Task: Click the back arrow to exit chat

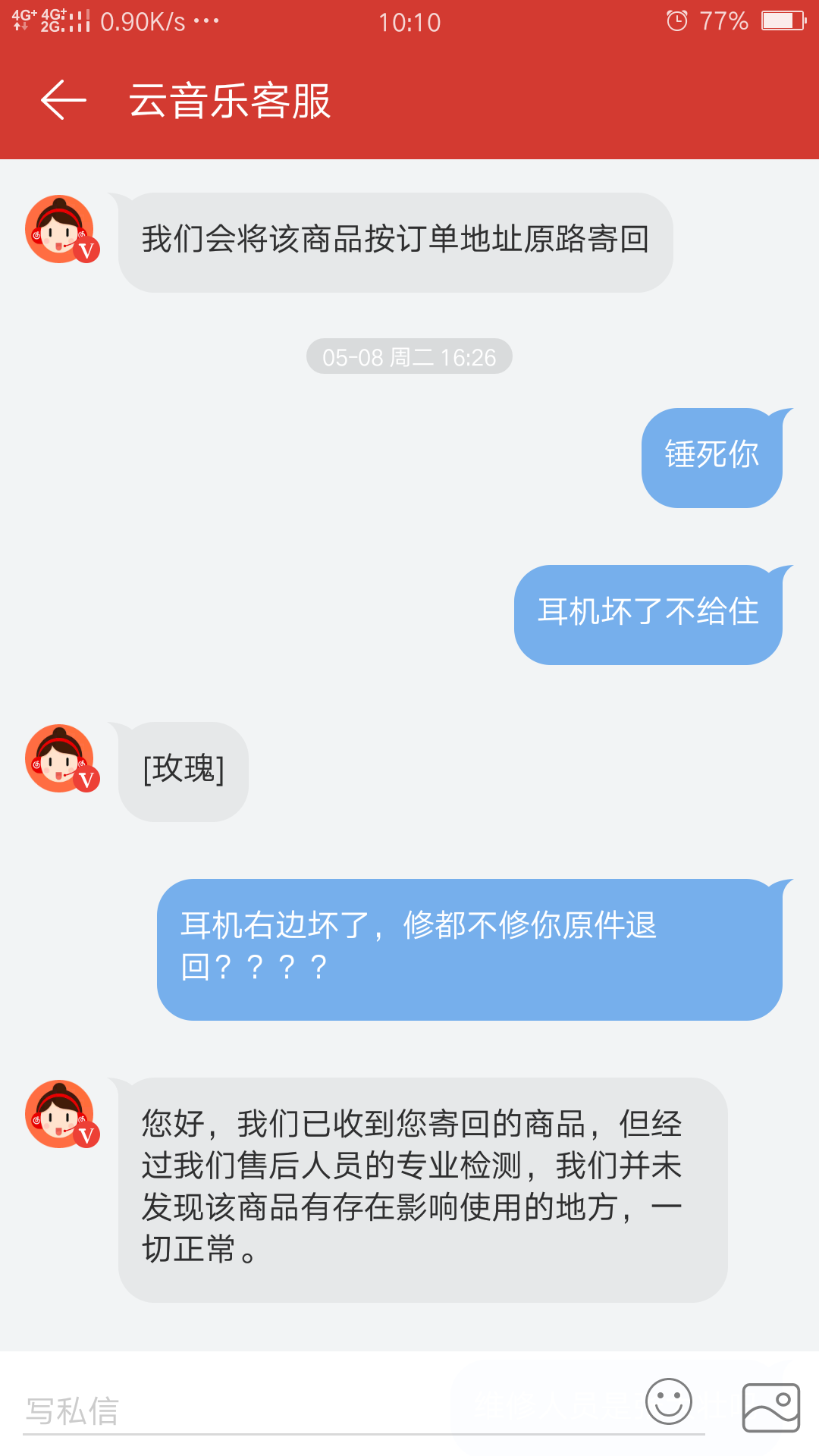Action: [x=62, y=101]
